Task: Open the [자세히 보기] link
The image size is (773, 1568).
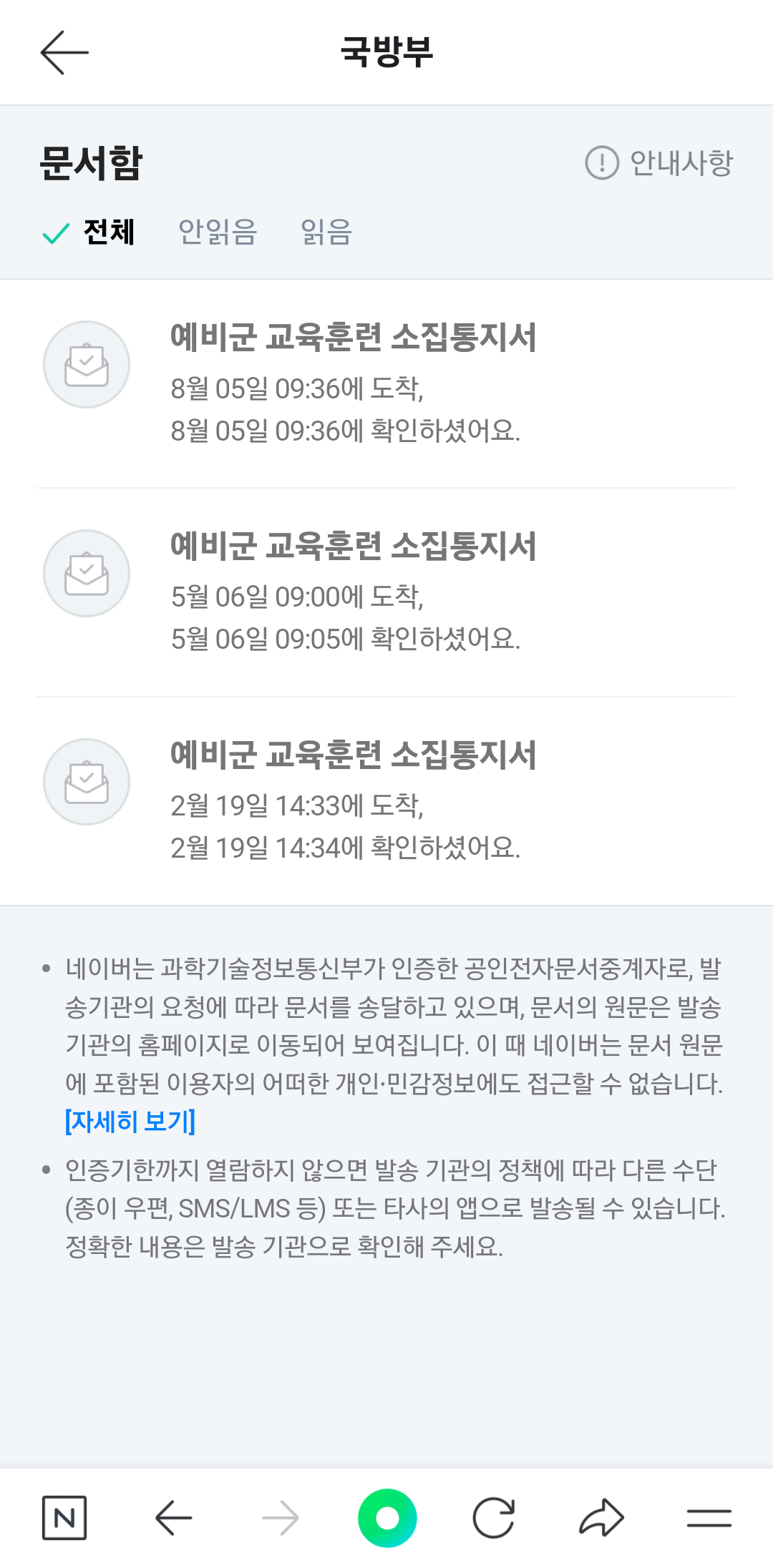Action: coord(130,1121)
